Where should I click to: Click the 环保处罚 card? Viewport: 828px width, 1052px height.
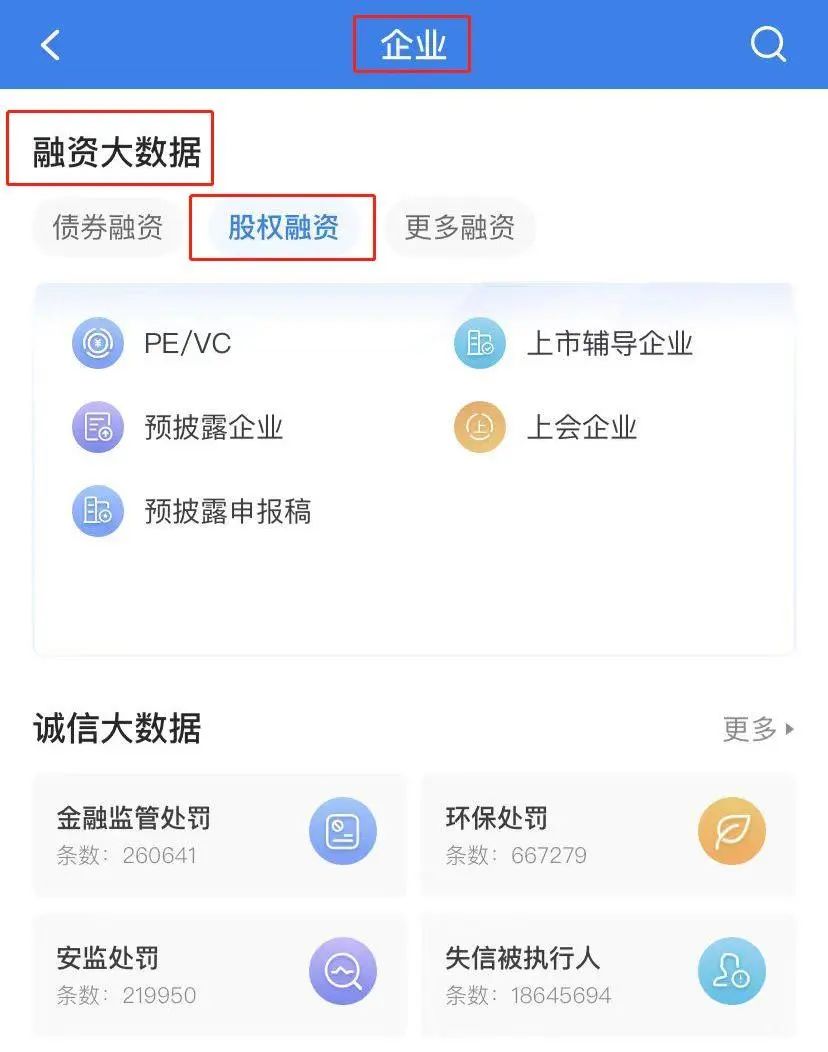pyautogui.click(x=607, y=835)
